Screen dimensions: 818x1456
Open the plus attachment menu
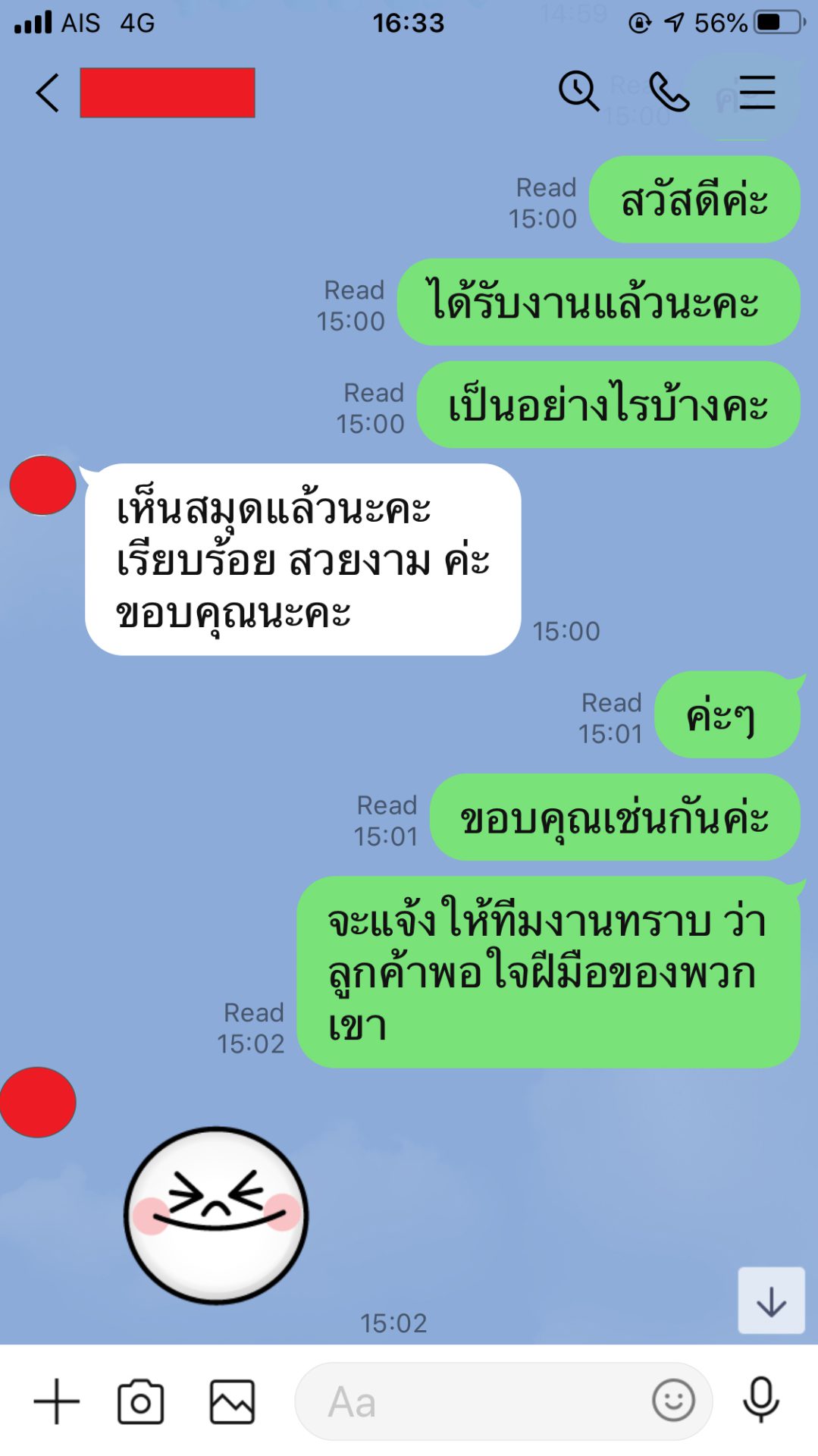(x=57, y=1401)
